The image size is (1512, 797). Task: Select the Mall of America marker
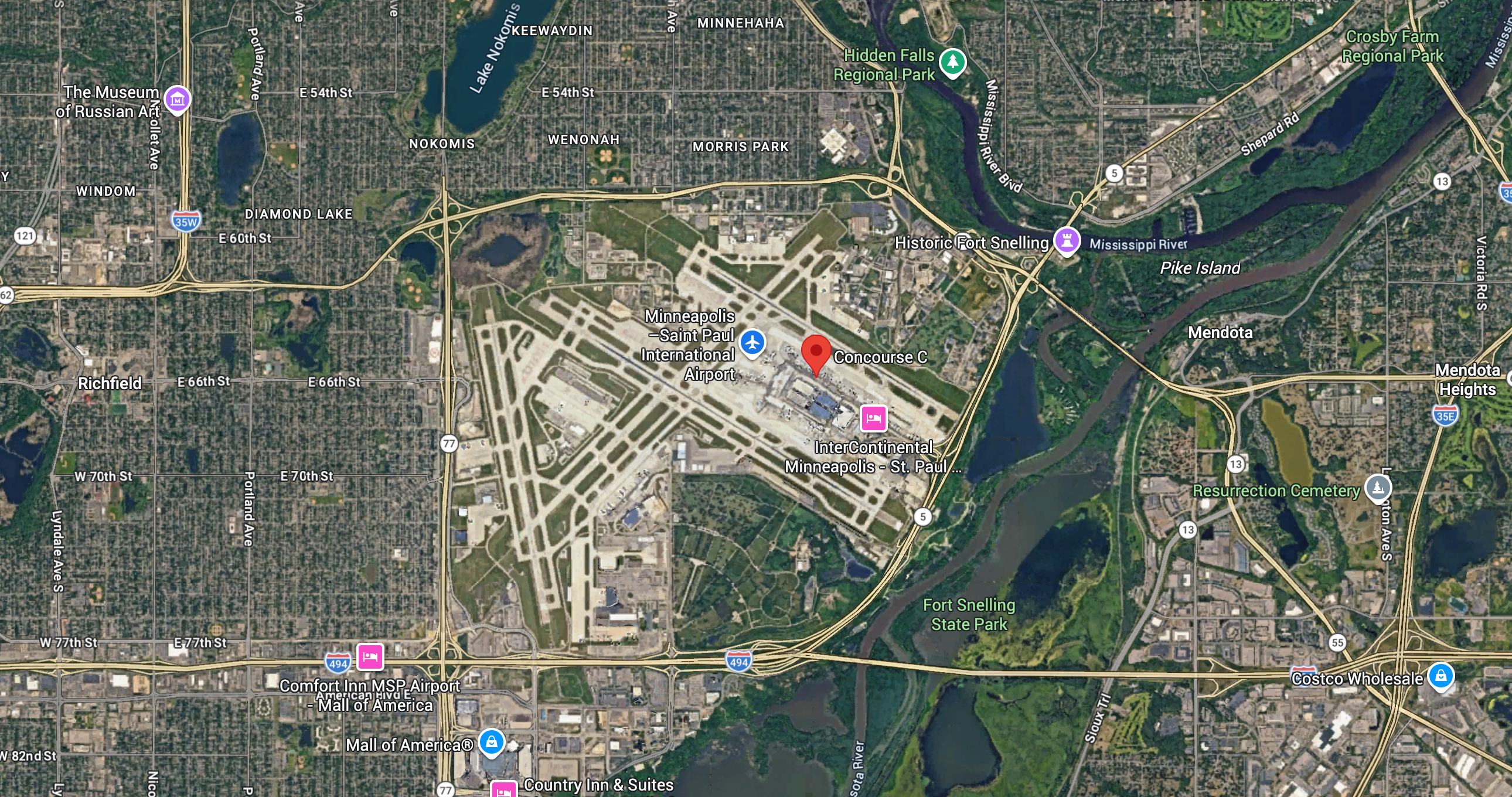click(x=491, y=742)
